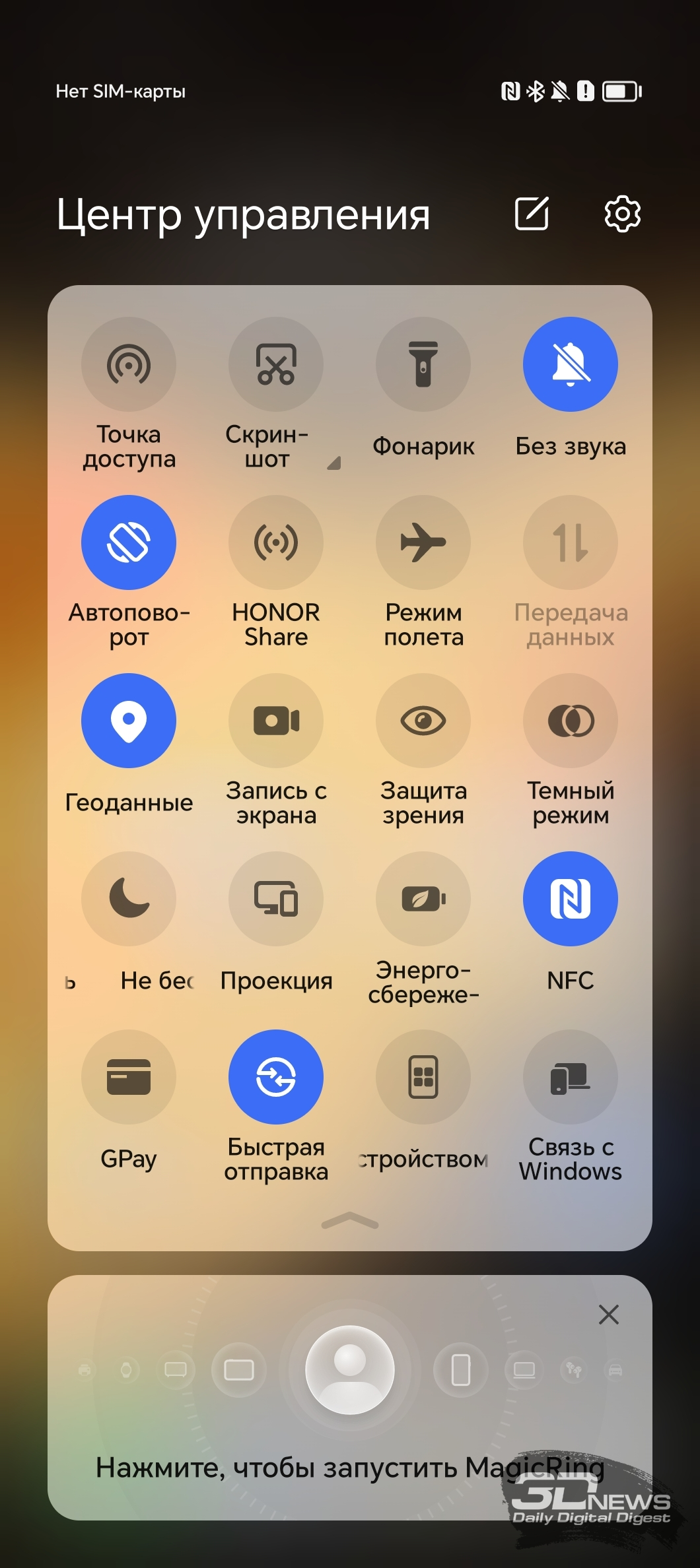Turn off Автоповорот auto-rotate
The image size is (700, 1568).
coord(129,542)
